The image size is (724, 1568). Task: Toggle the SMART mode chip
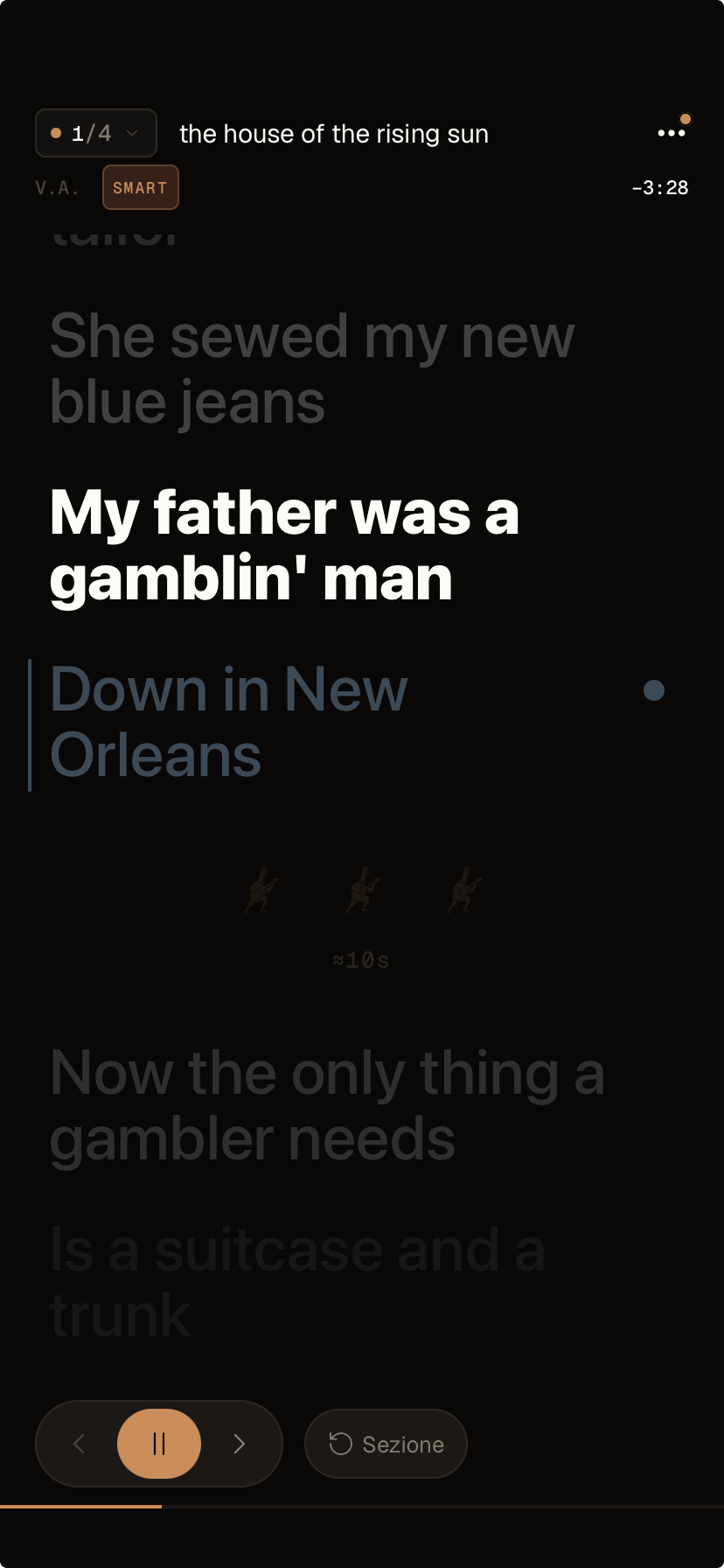pos(141,187)
